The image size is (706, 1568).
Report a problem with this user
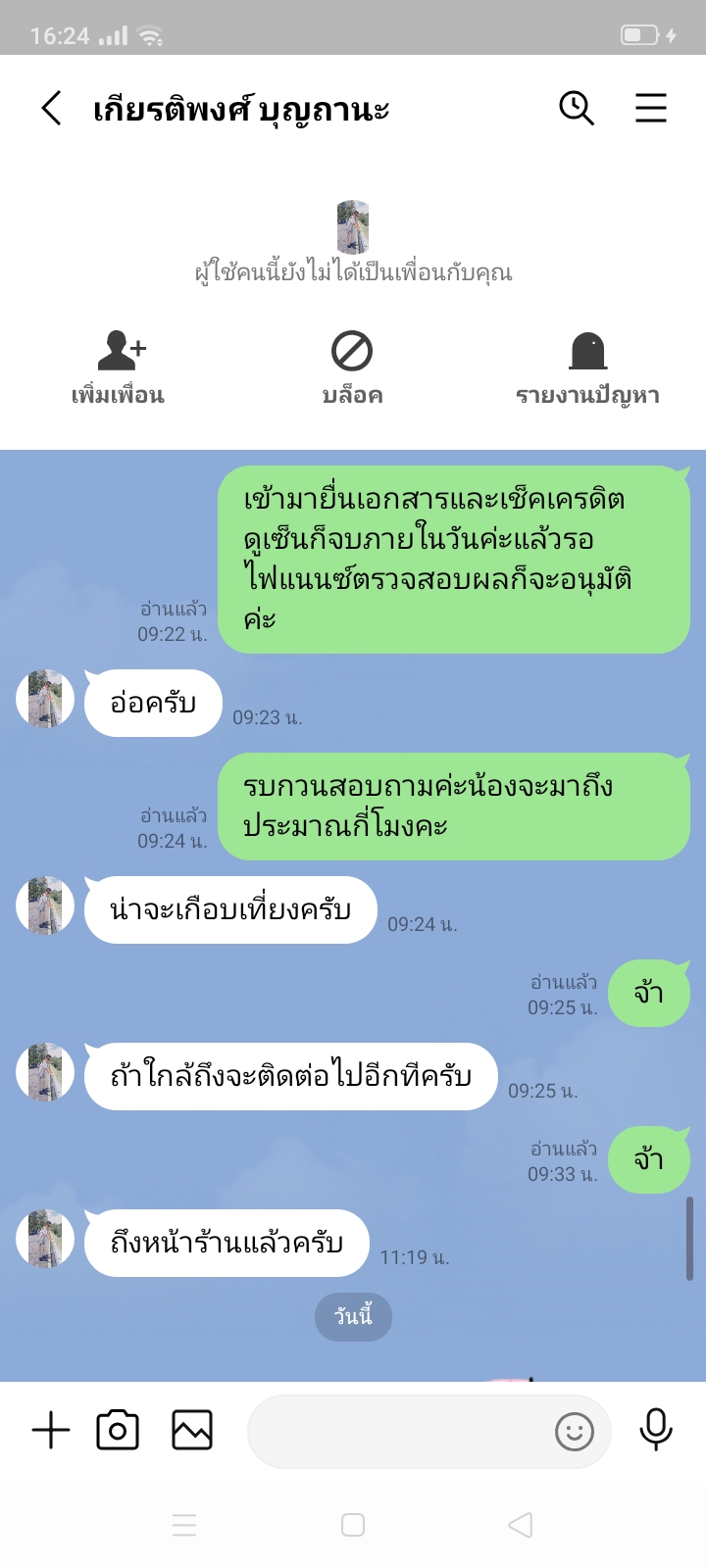(x=587, y=368)
